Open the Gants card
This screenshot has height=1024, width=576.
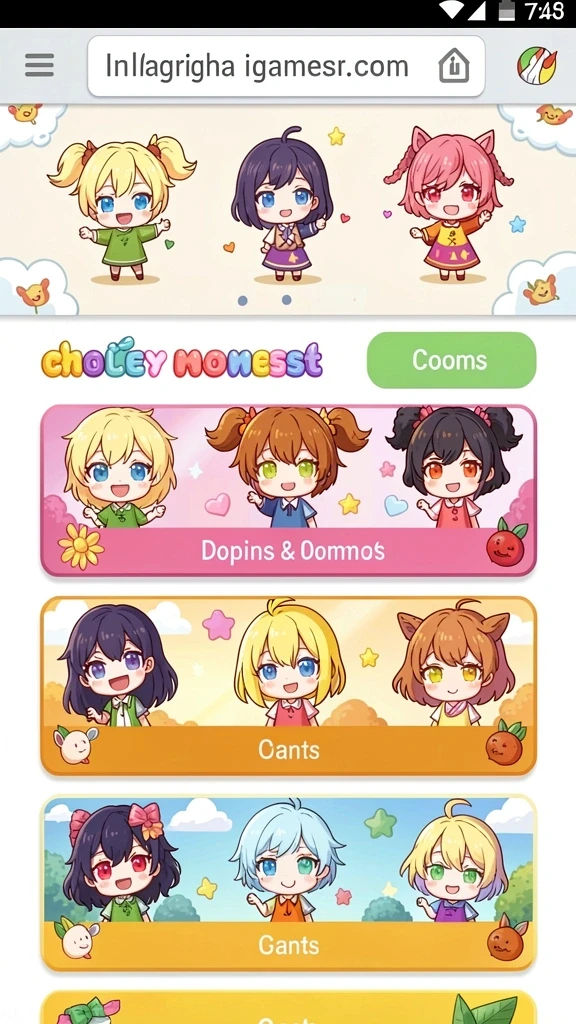point(288,883)
